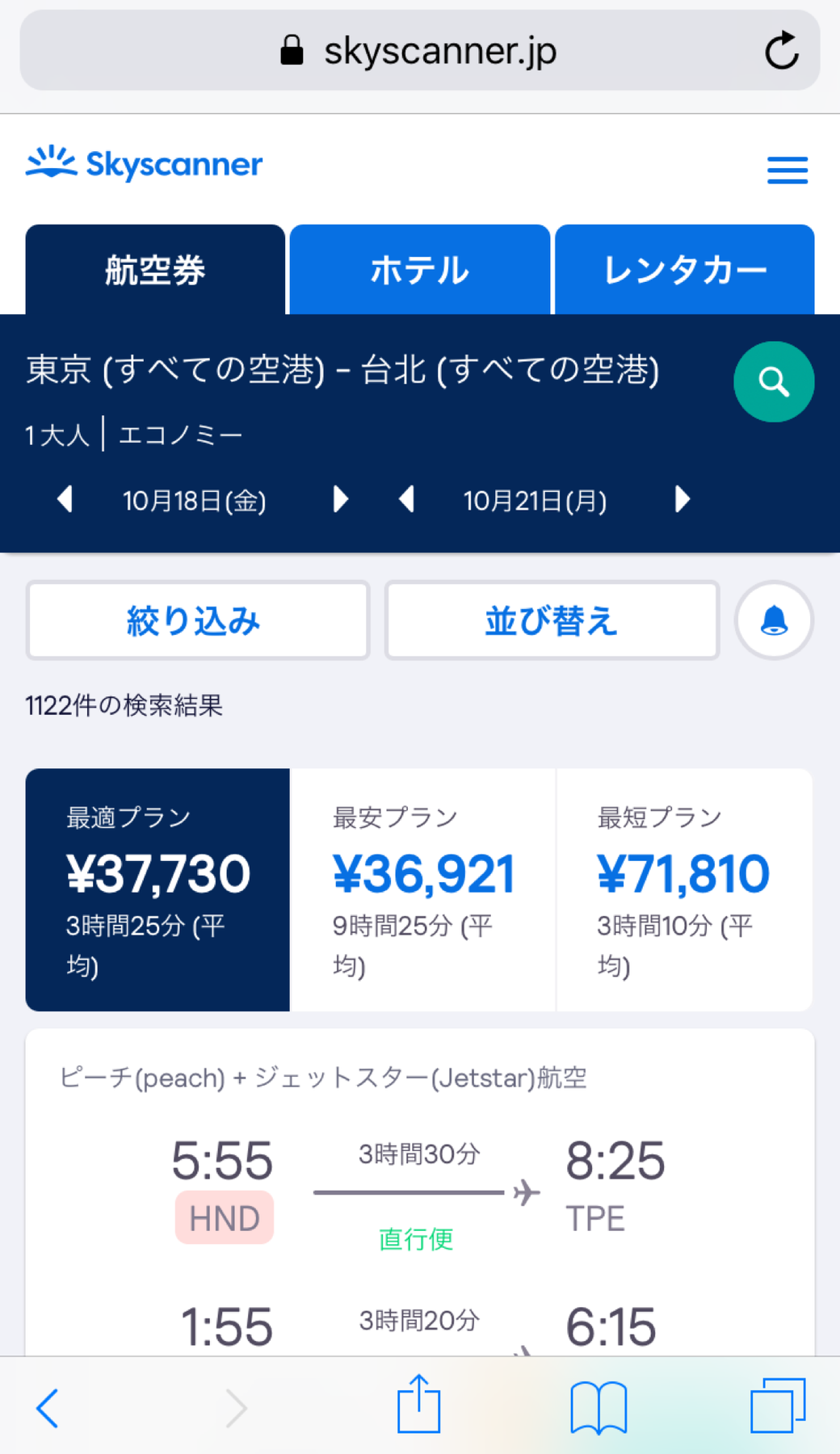Screen dimensions: 840x1454
Task: Tap the green search button
Action: [x=773, y=381]
